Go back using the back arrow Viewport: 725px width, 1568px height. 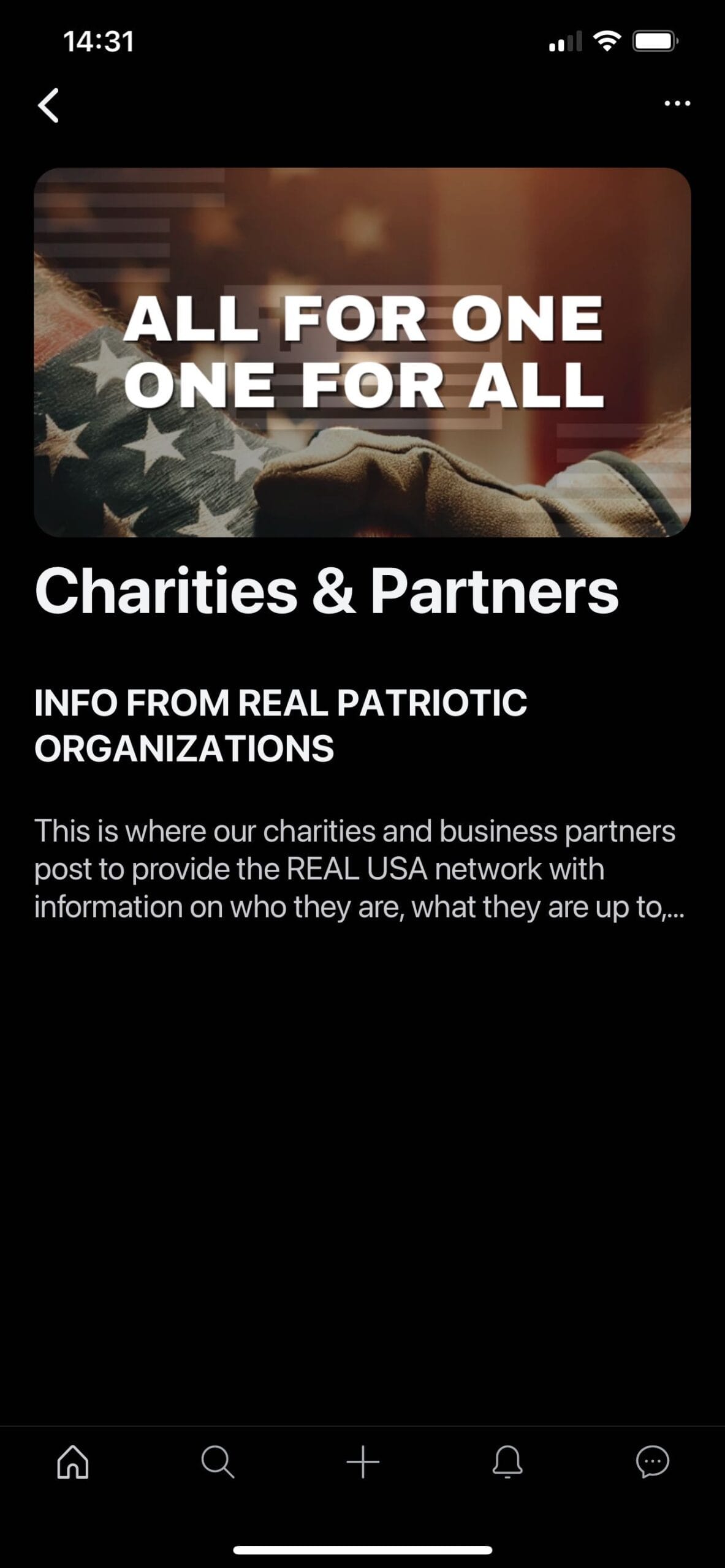click(48, 105)
